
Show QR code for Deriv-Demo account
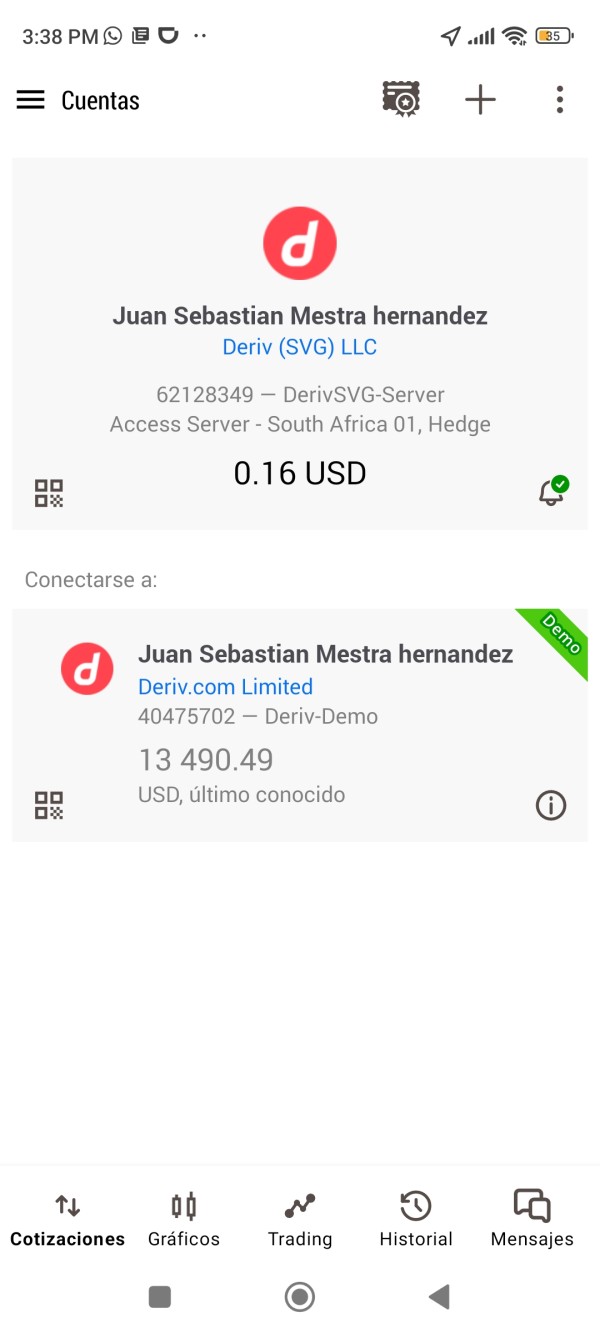tap(49, 805)
